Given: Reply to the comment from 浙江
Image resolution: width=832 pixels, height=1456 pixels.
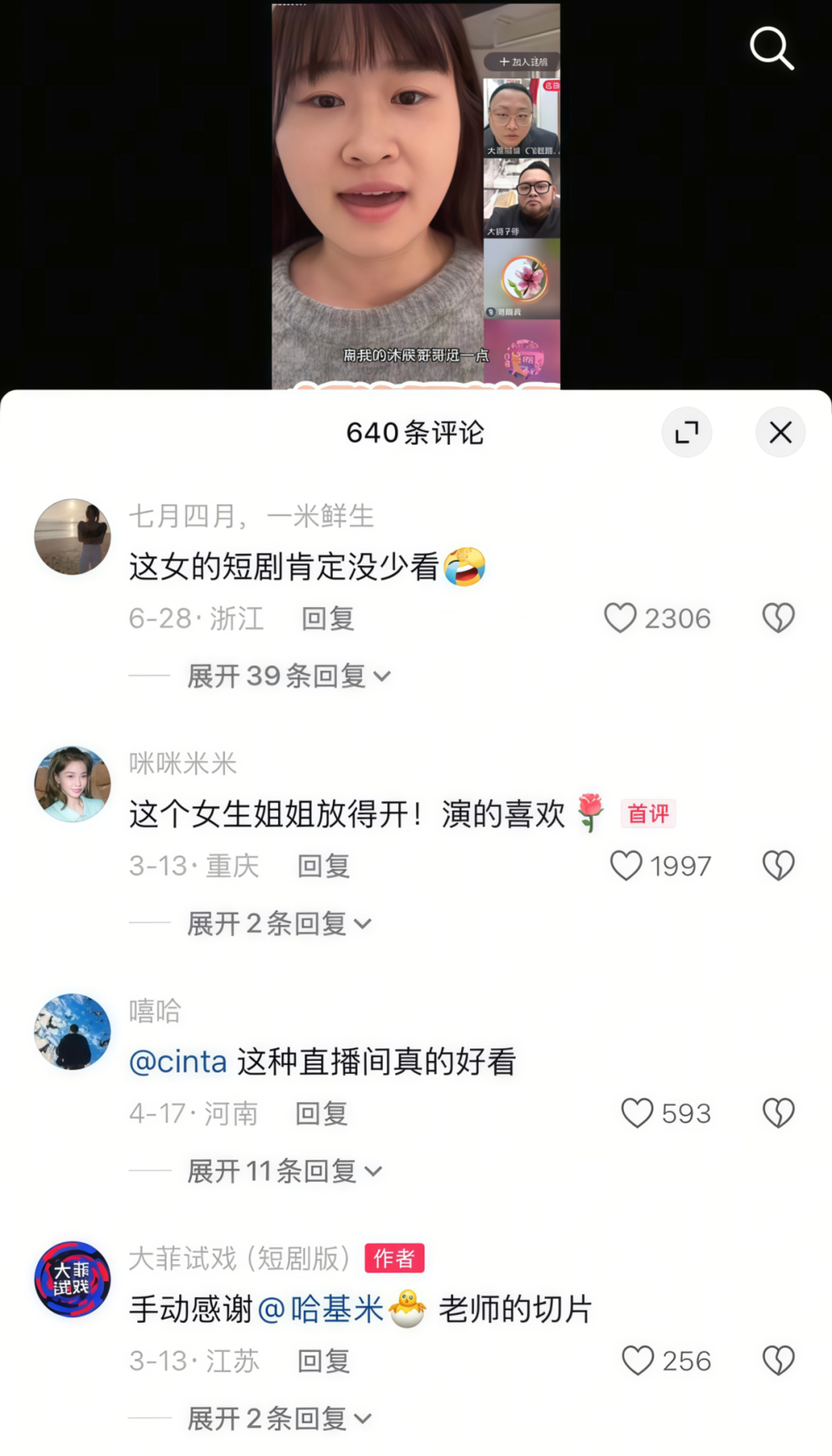Looking at the screenshot, I should click(327, 619).
